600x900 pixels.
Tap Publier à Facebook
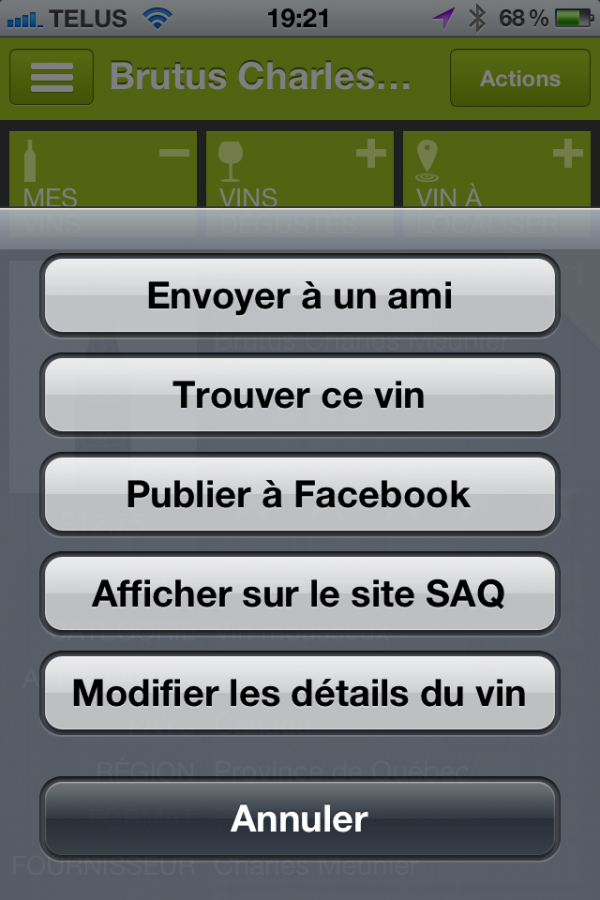[x=299, y=494]
